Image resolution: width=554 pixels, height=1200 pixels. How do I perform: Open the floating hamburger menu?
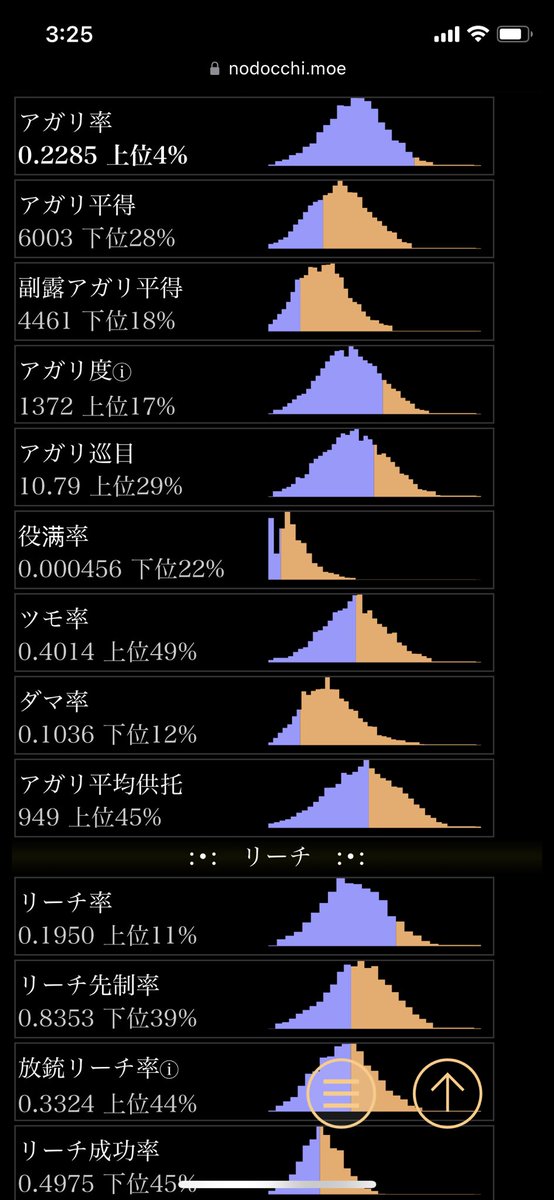point(341,1090)
